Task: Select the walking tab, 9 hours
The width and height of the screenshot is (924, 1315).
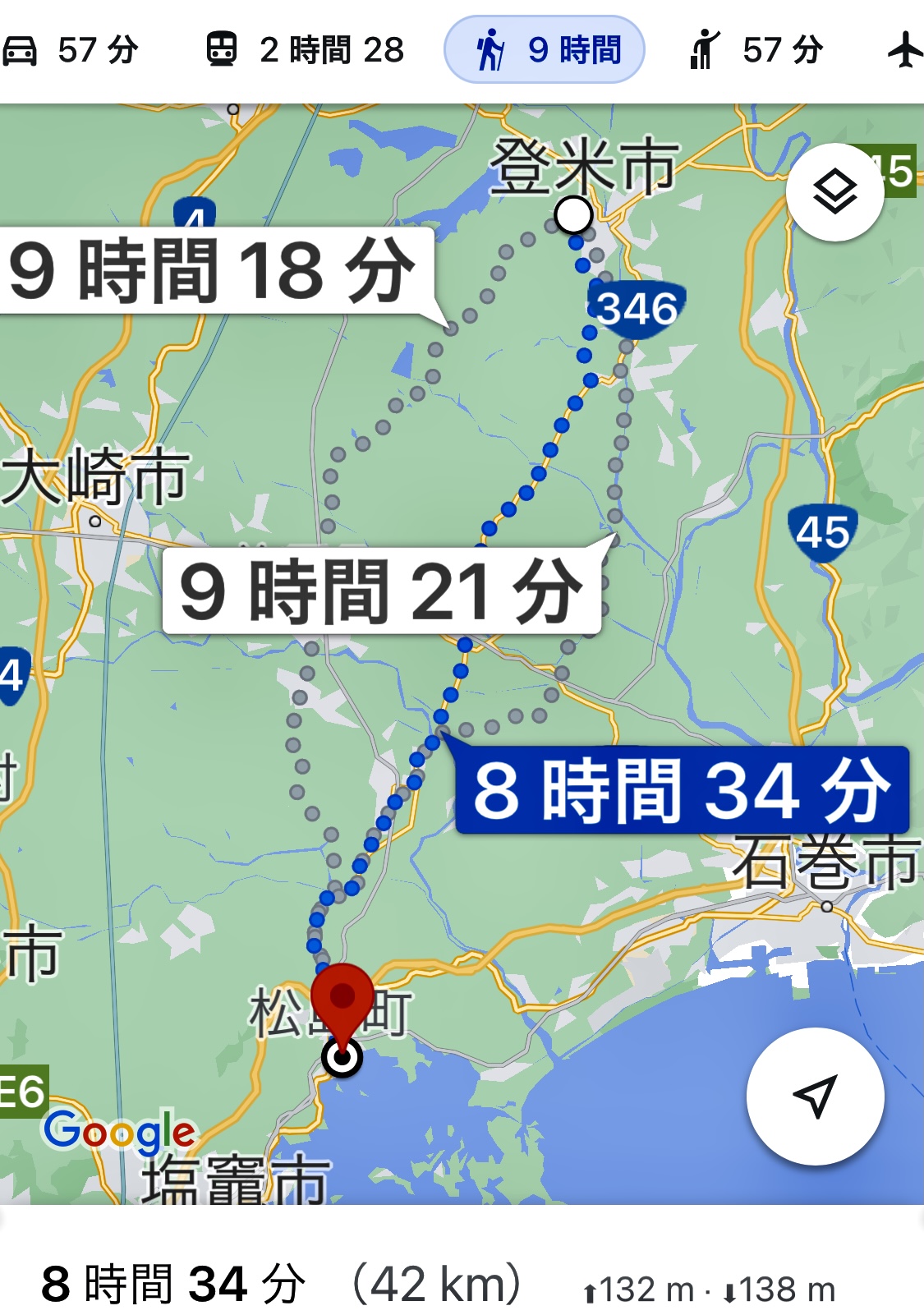Action: [x=545, y=50]
